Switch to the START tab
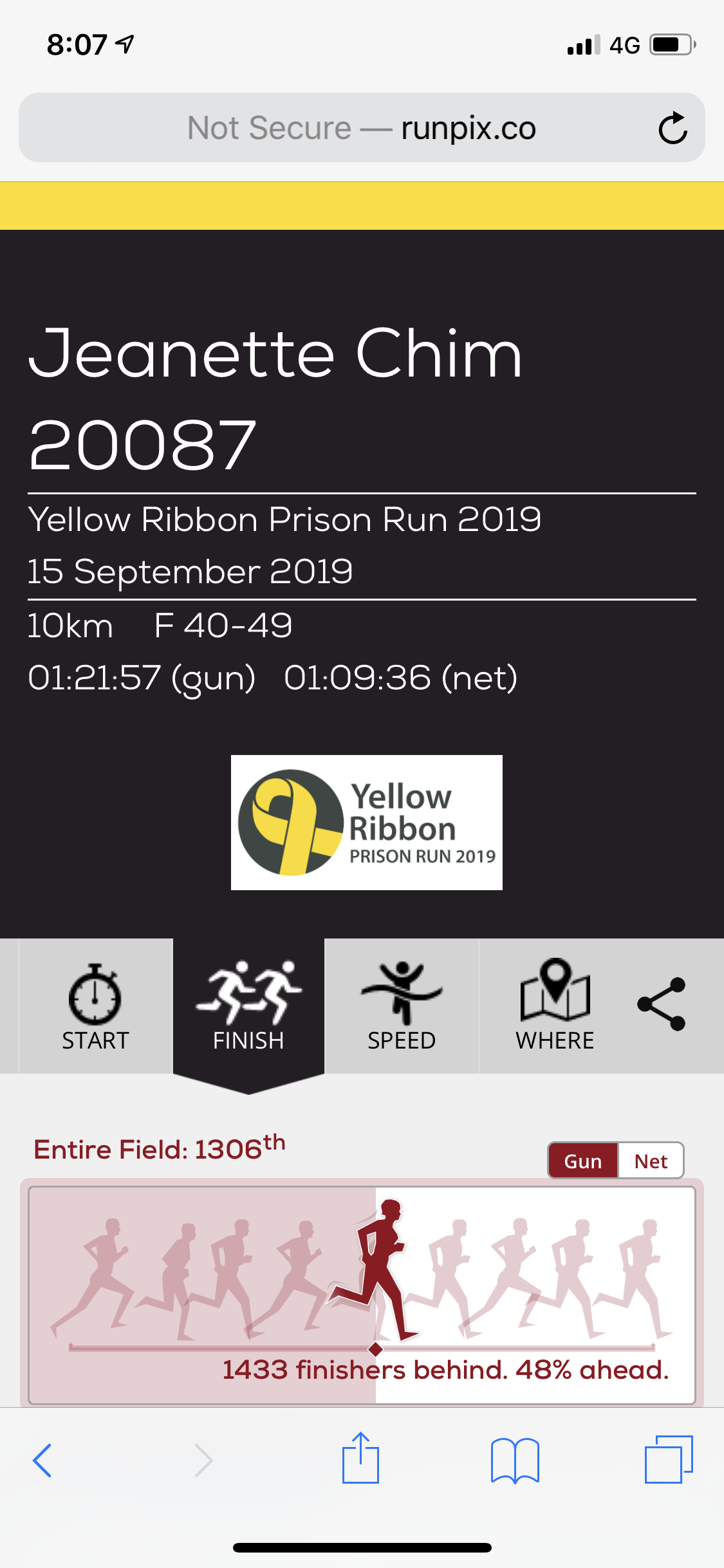The width and height of the screenshot is (724, 1568). pos(96,1005)
